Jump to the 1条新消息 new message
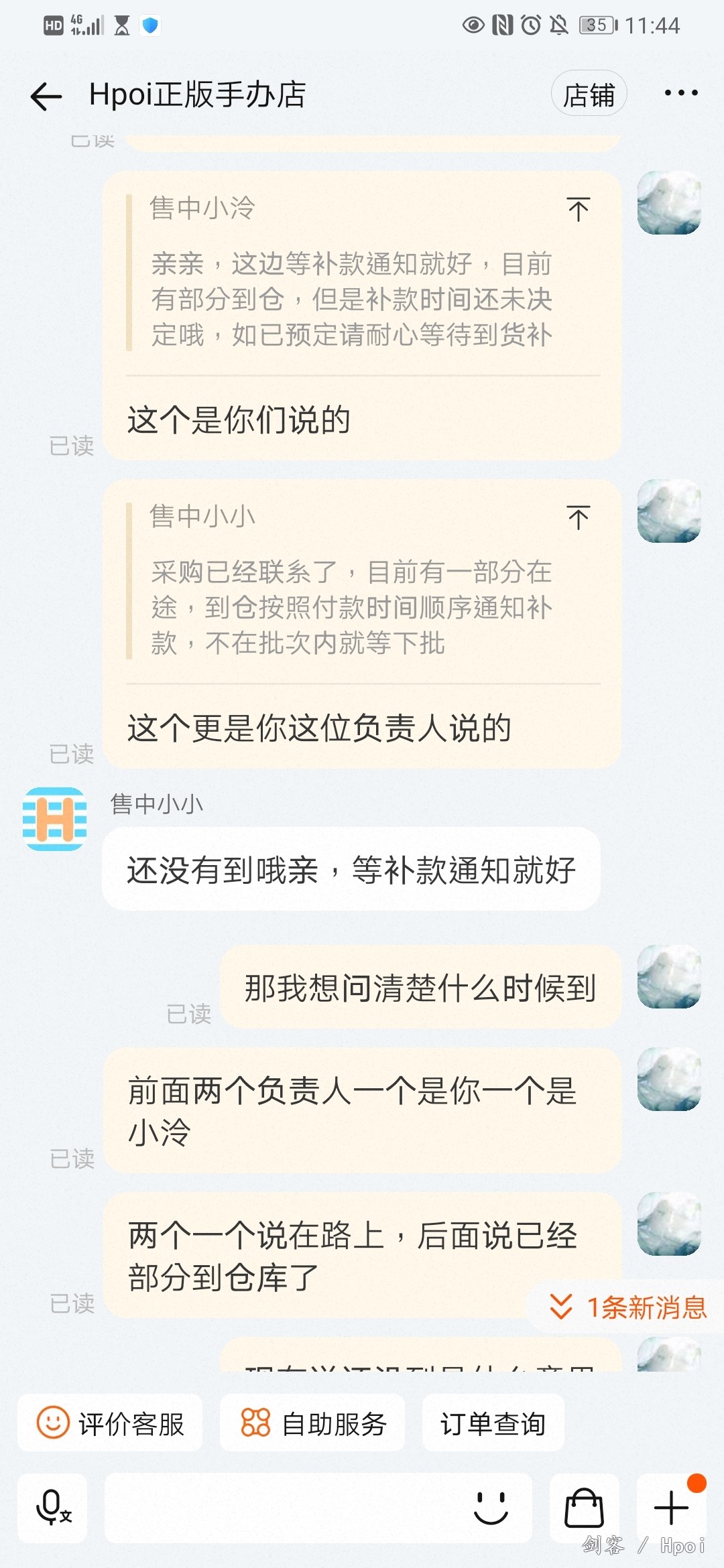The image size is (724, 1568). (x=628, y=1307)
